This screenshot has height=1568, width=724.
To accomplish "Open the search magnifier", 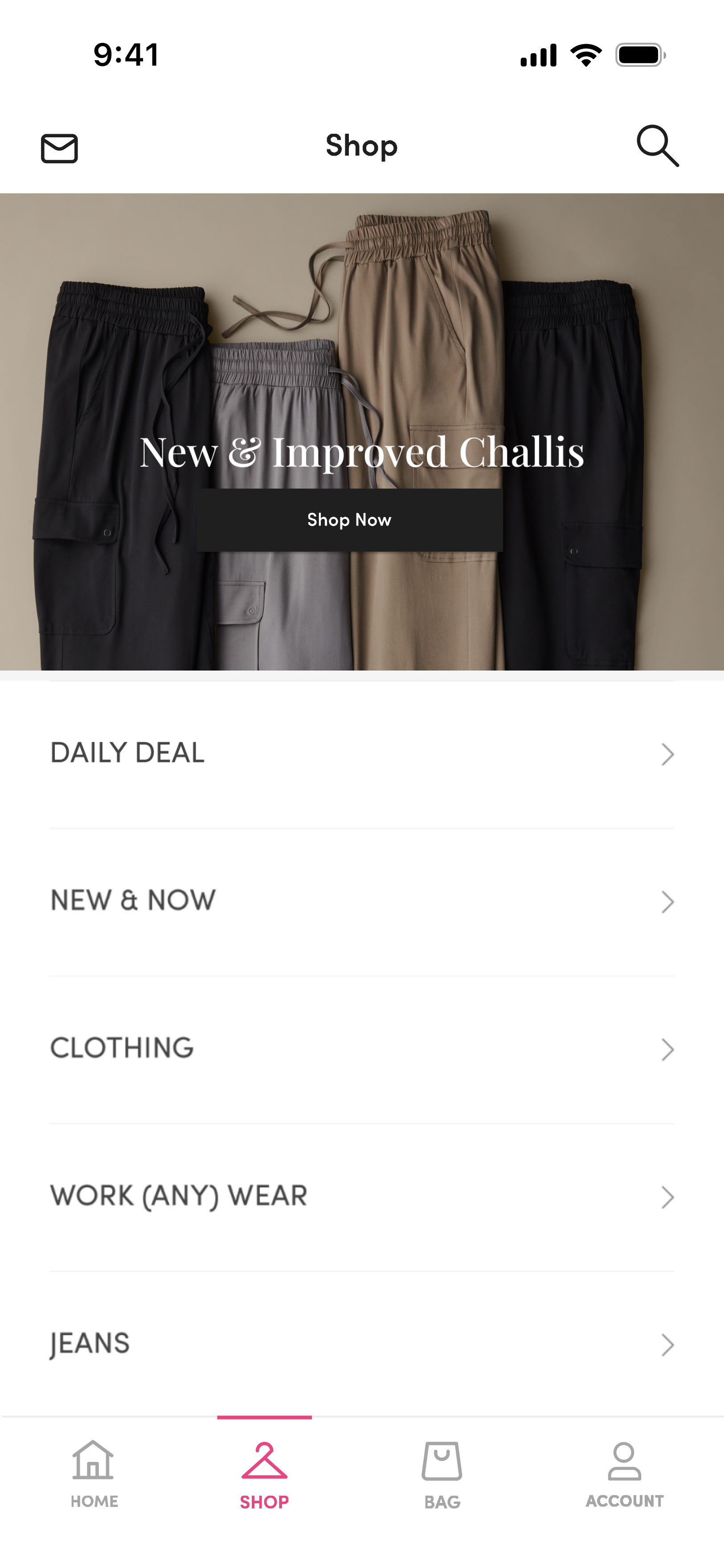I will (x=658, y=146).
